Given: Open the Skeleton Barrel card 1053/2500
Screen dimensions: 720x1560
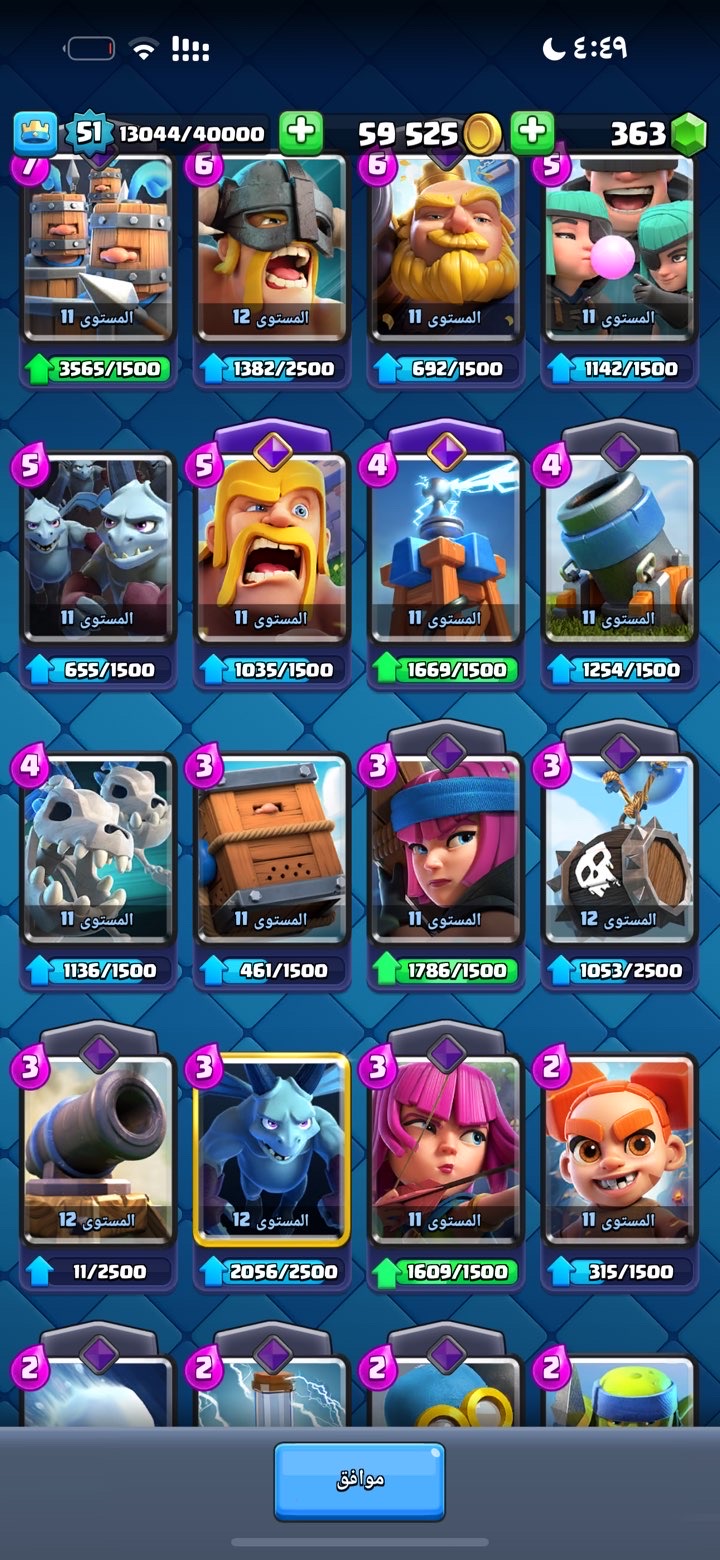Looking at the screenshot, I should pyautogui.click(x=618, y=848).
